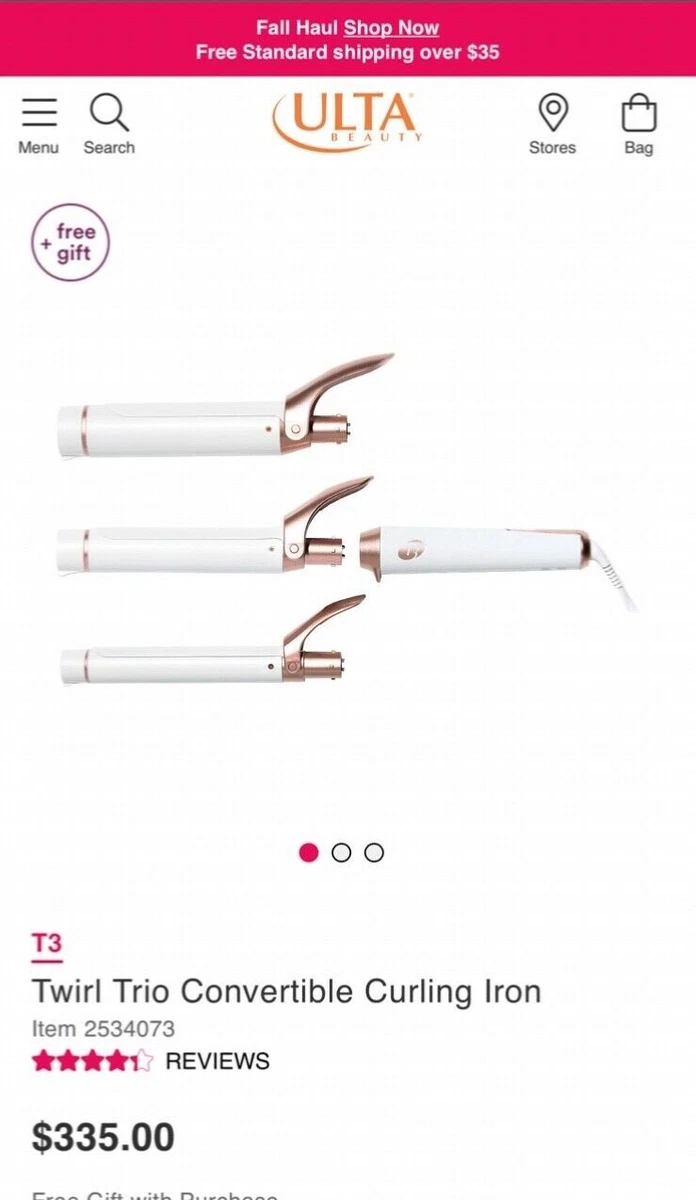Open the T3 brand link
Viewport: 696px width, 1200px height.
coord(47,944)
